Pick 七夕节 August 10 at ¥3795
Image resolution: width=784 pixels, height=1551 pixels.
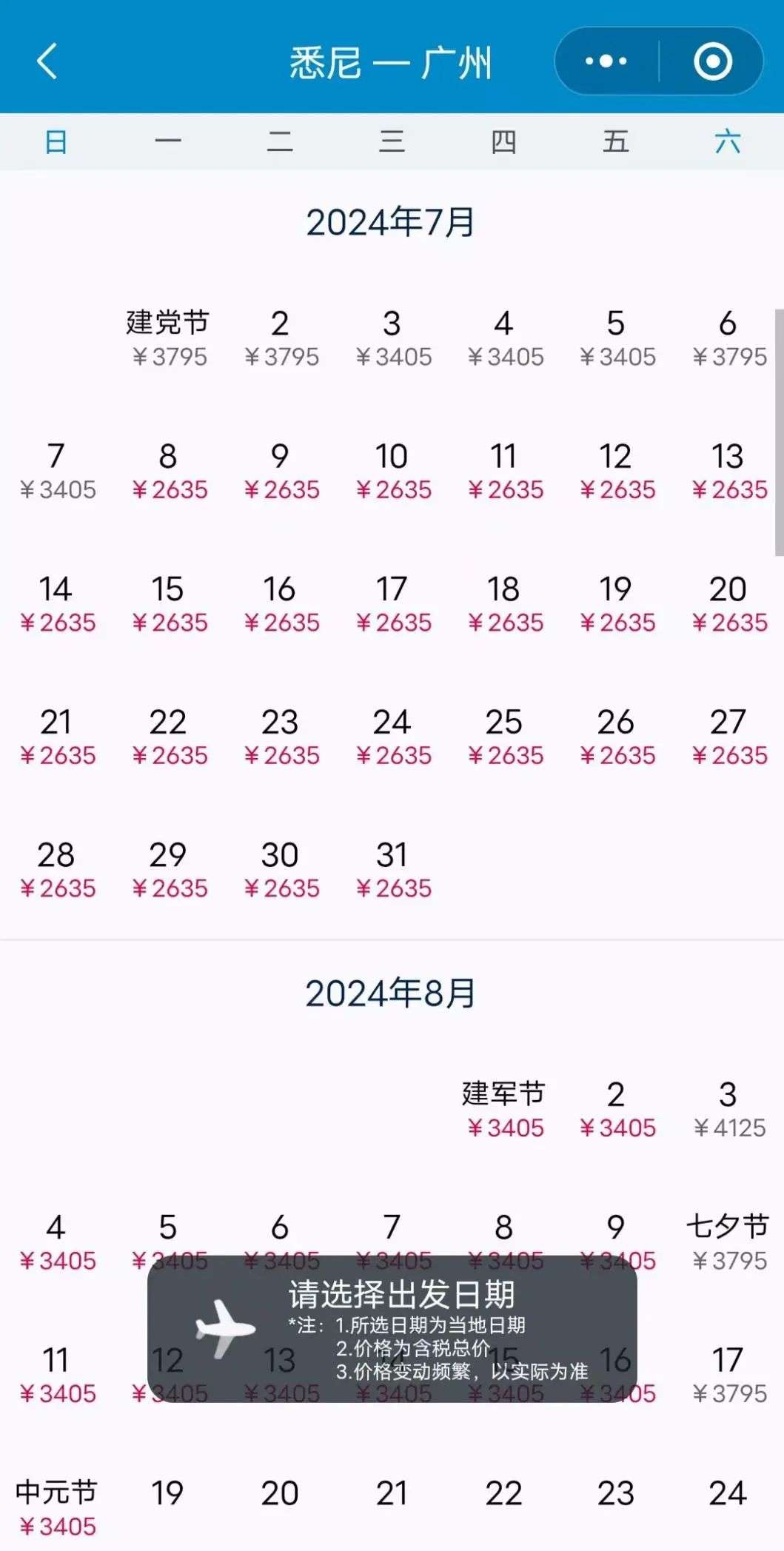(x=728, y=1242)
